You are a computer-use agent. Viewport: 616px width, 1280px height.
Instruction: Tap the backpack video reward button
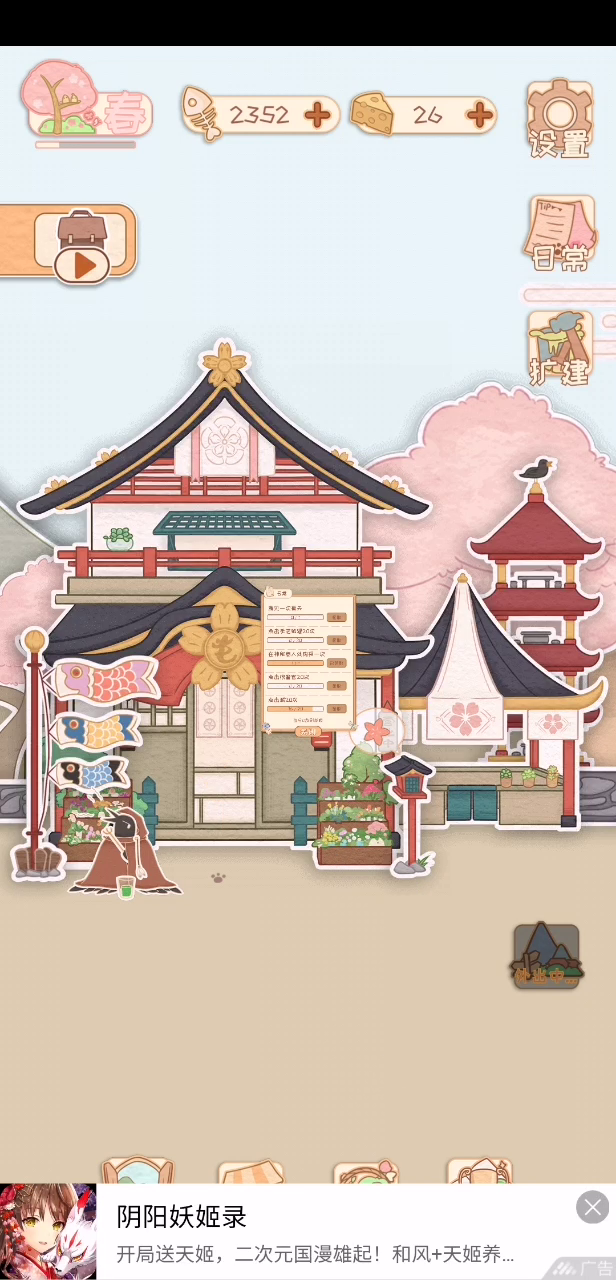pyautogui.click(x=68, y=242)
